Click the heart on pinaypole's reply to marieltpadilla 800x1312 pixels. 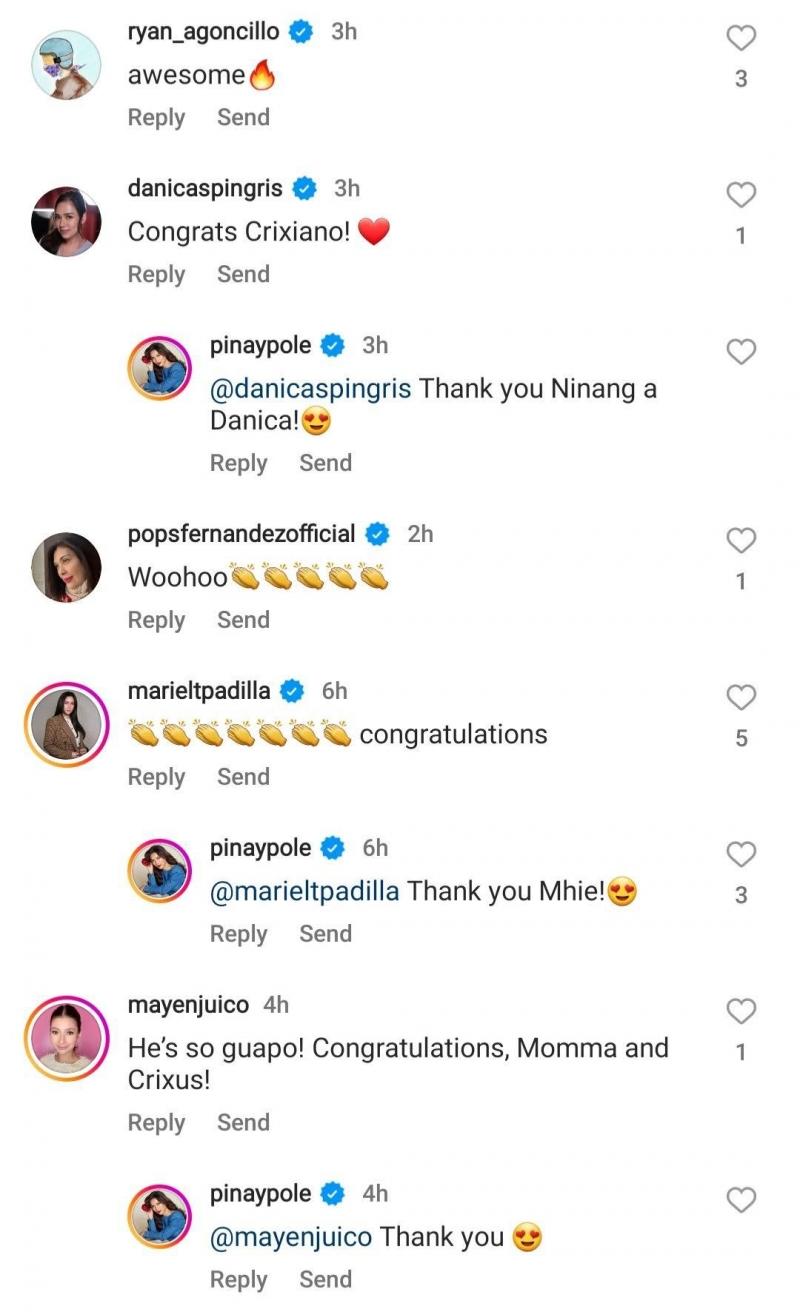741,855
